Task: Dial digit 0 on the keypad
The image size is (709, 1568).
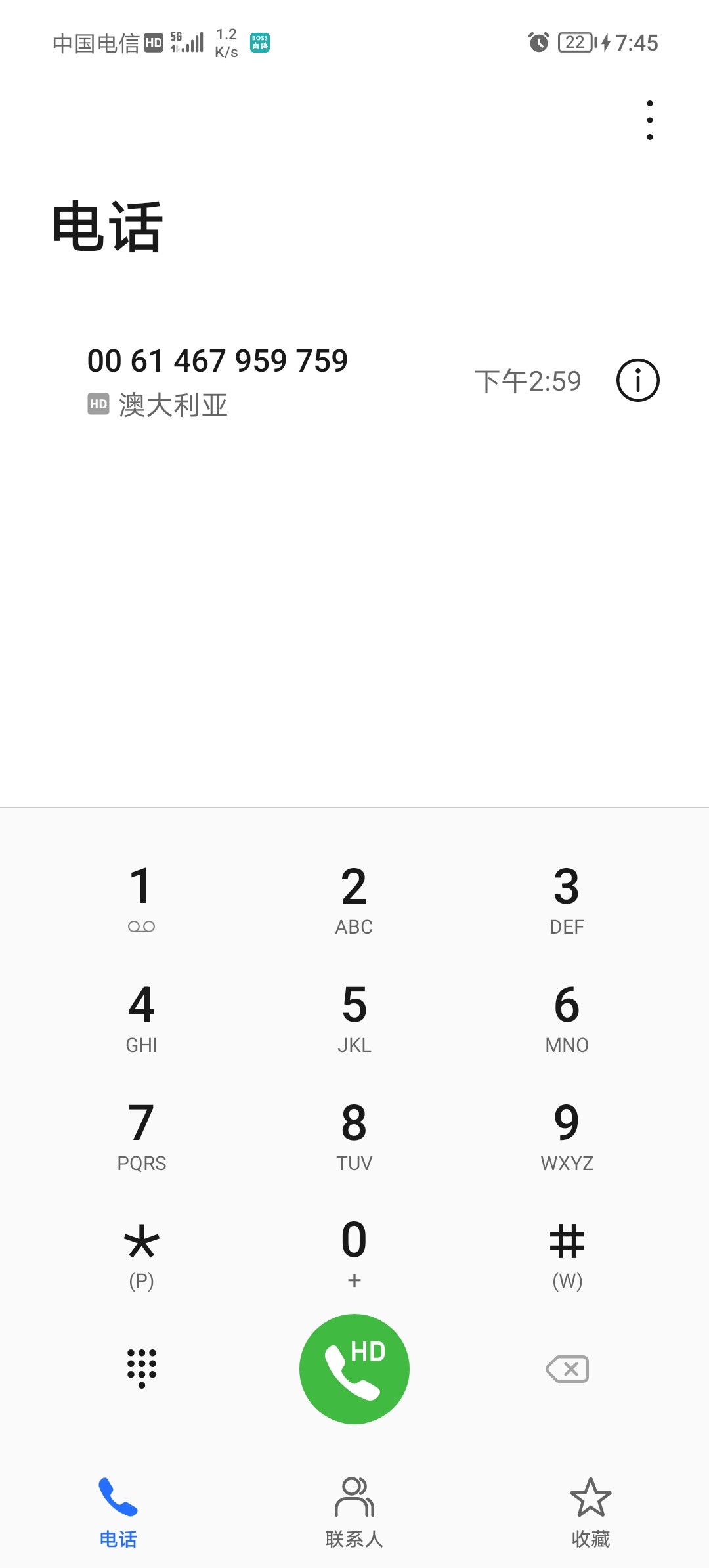Action: click(354, 1253)
